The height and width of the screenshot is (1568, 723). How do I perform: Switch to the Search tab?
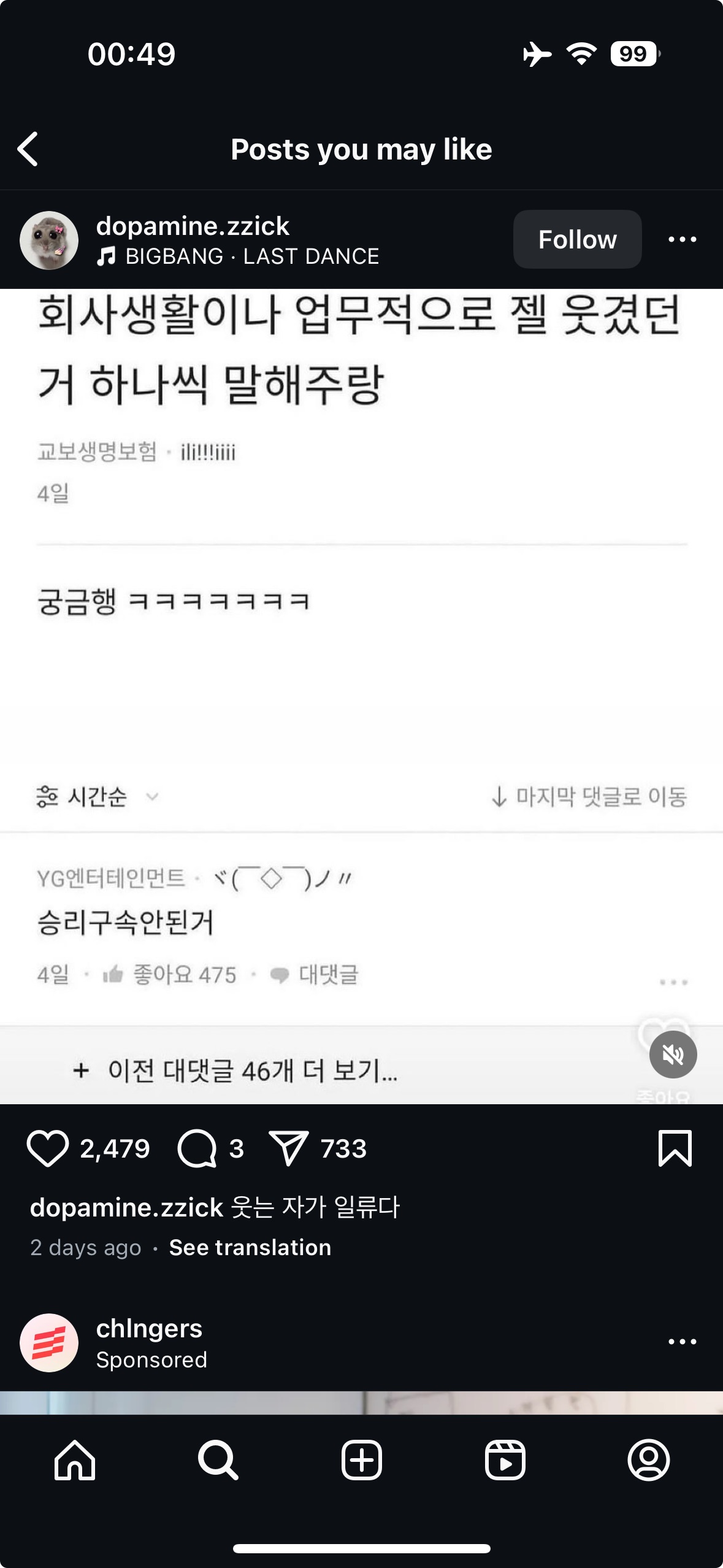click(218, 1460)
